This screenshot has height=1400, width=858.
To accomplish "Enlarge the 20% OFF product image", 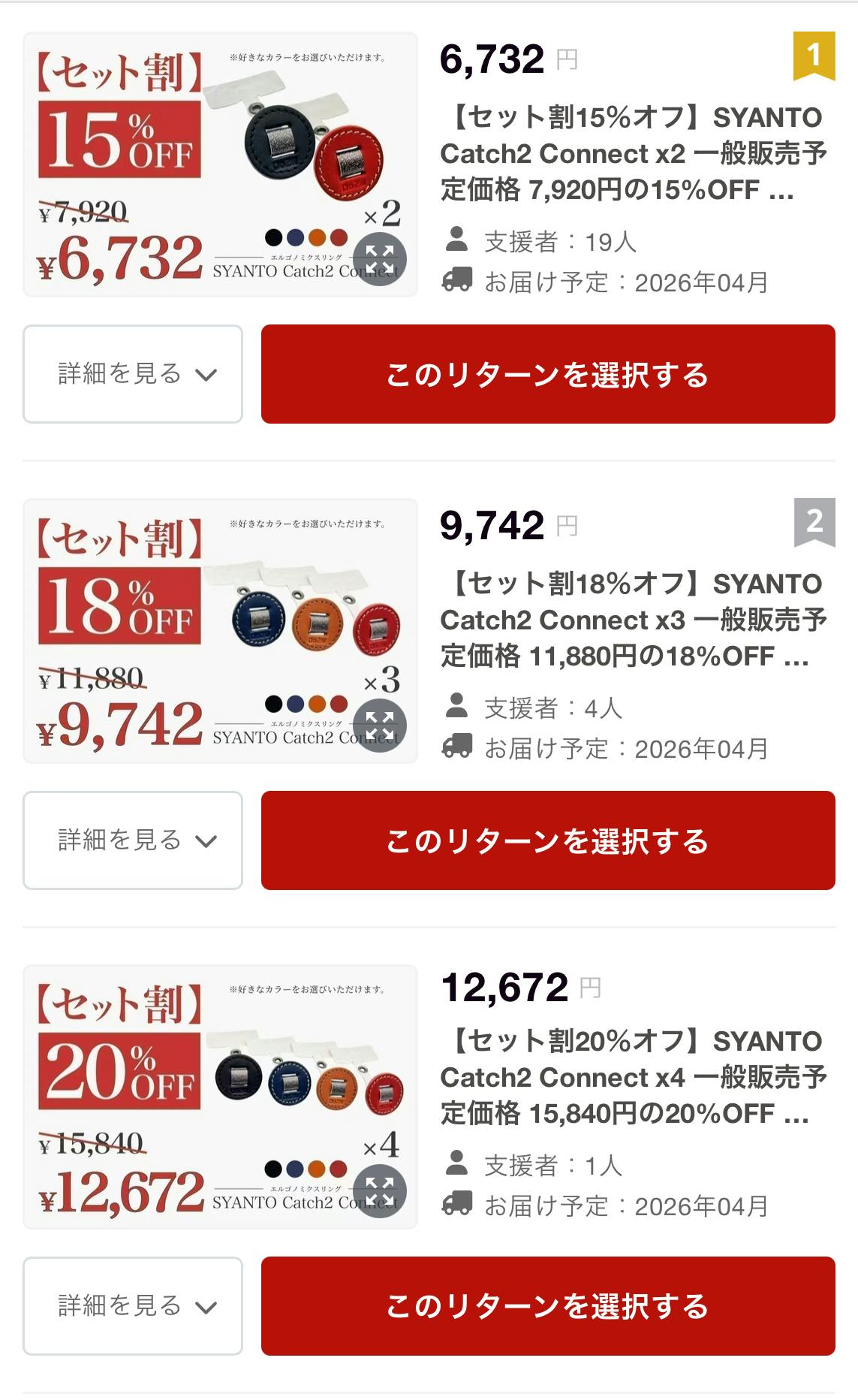I will [380, 1192].
